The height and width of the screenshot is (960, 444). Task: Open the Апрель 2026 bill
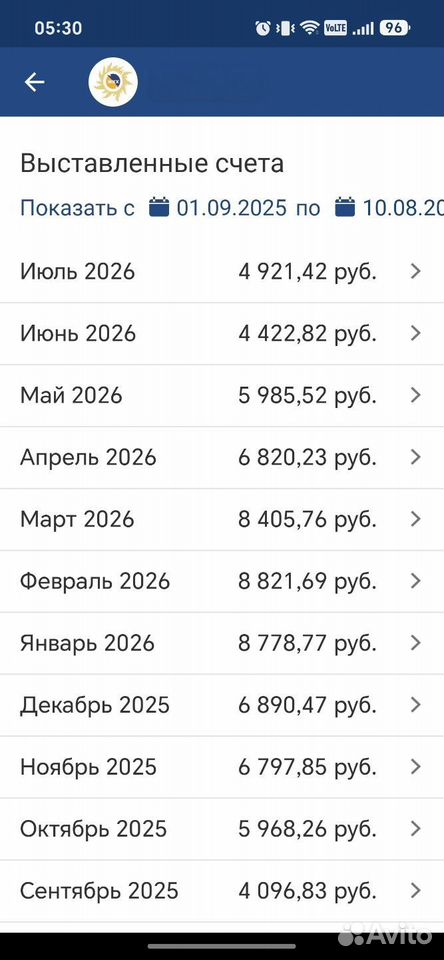[x=222, y=457]
